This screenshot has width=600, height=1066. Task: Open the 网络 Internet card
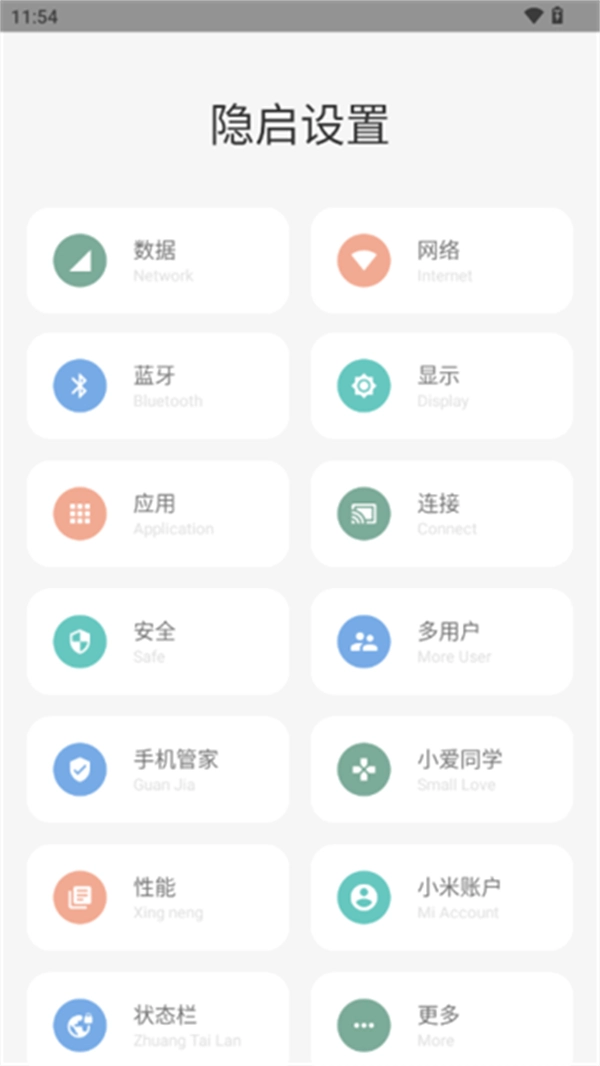pos(441,260)
